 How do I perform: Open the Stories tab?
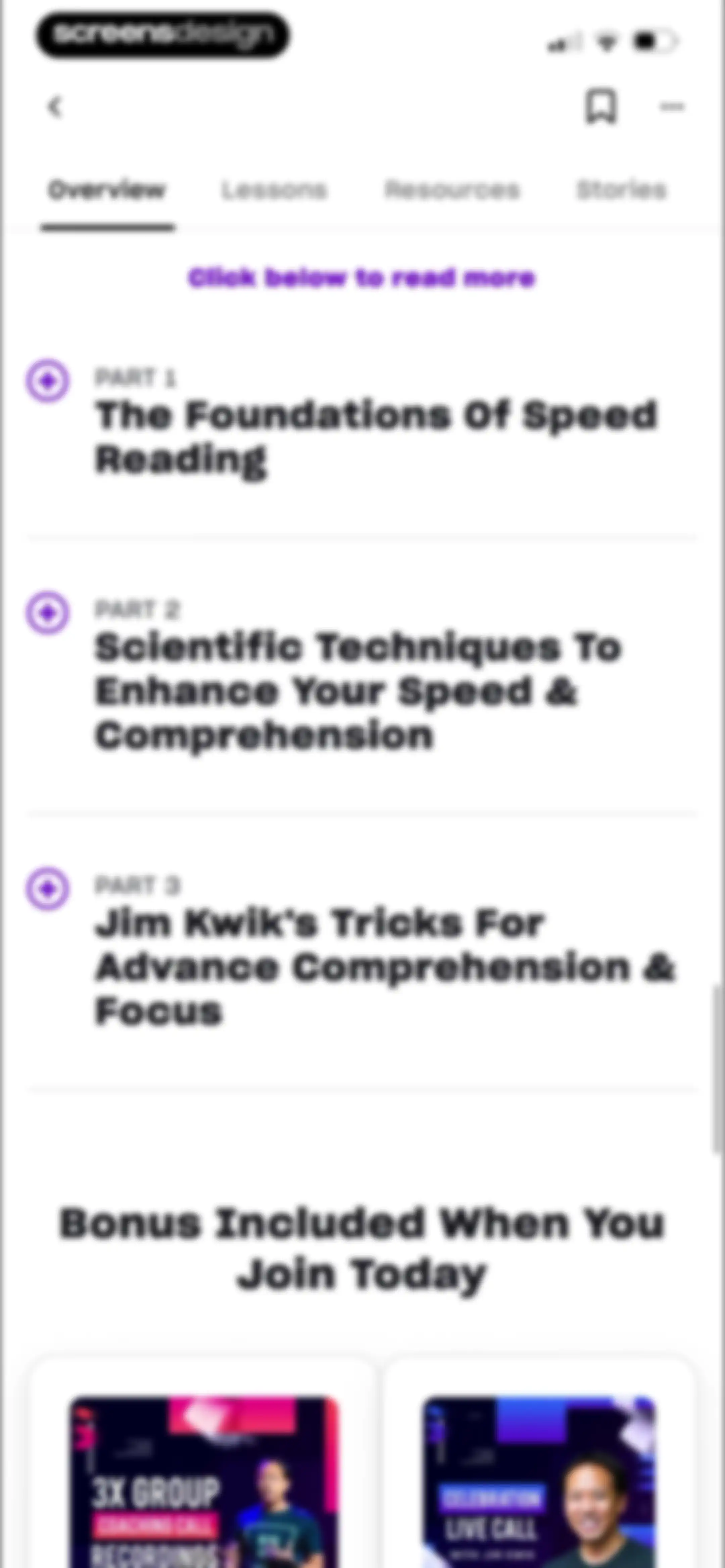pos(622,190)
